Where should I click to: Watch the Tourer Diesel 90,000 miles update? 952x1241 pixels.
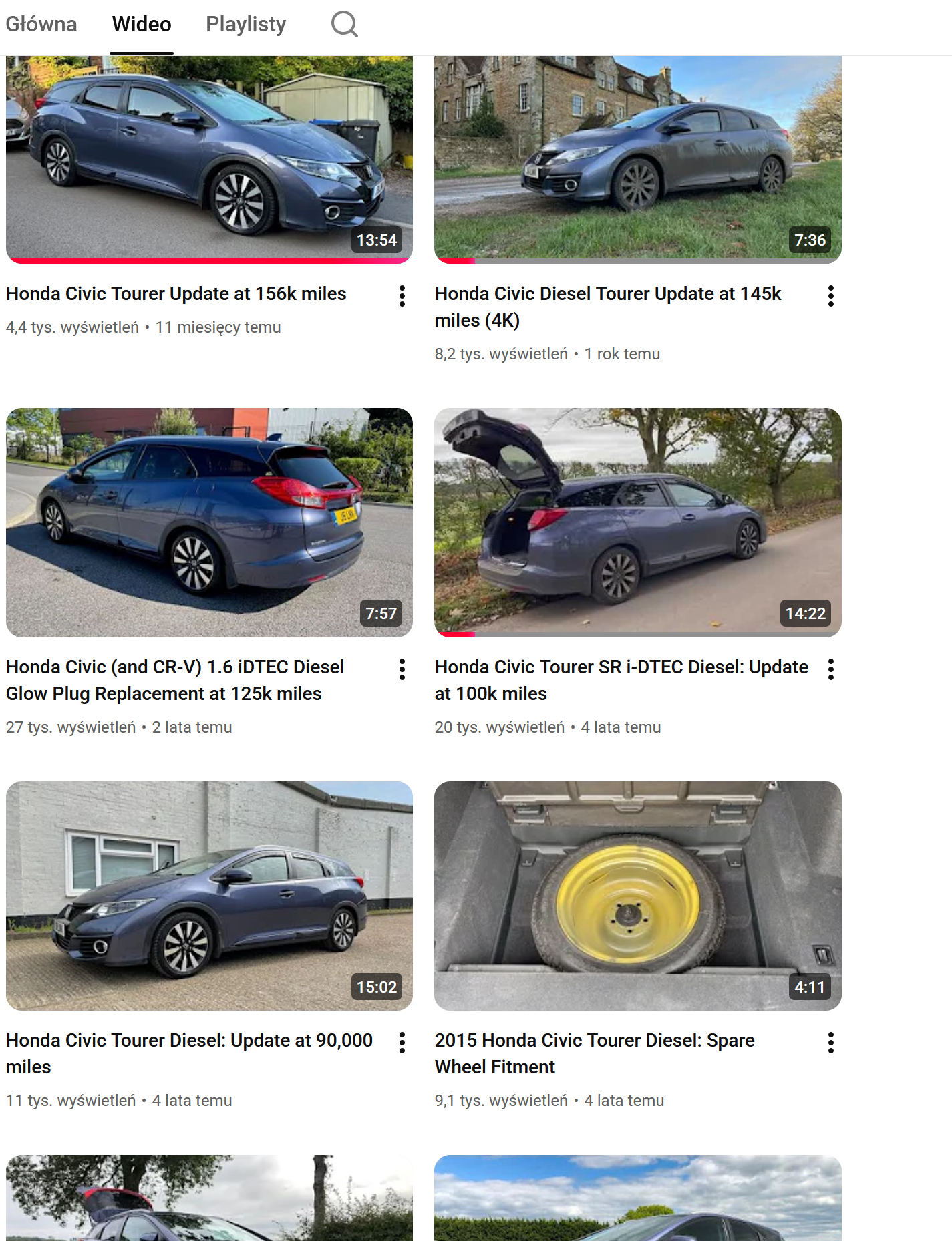[209, 896]
